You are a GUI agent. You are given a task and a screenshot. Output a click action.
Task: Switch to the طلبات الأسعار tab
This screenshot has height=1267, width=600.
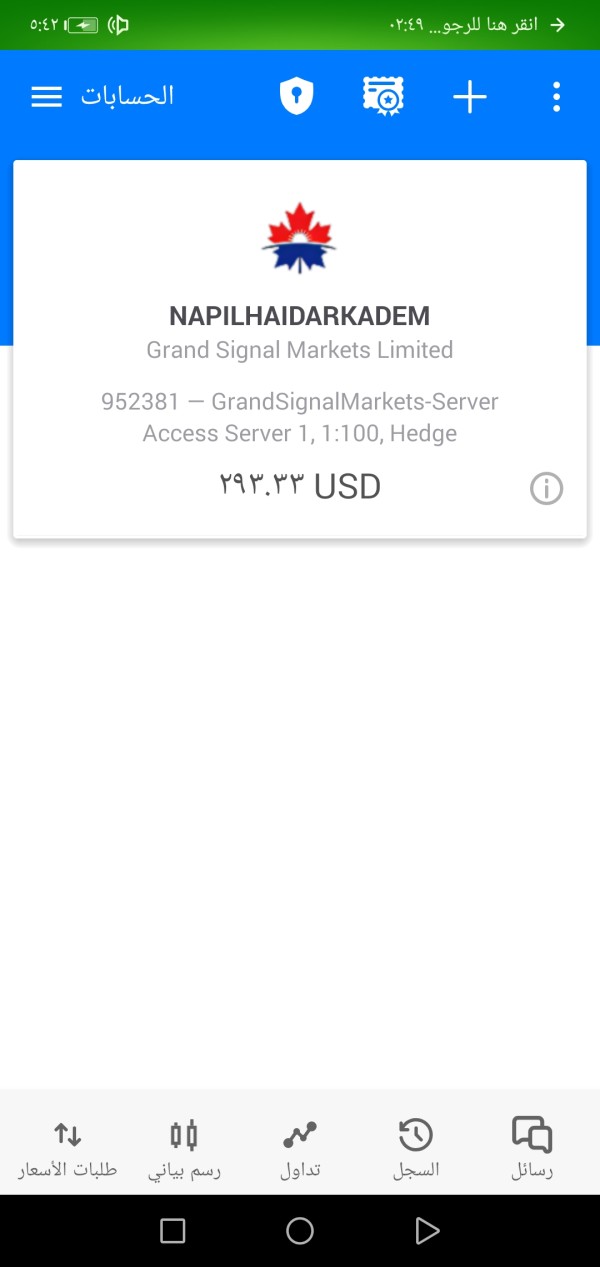click(x=67, y=1147)
